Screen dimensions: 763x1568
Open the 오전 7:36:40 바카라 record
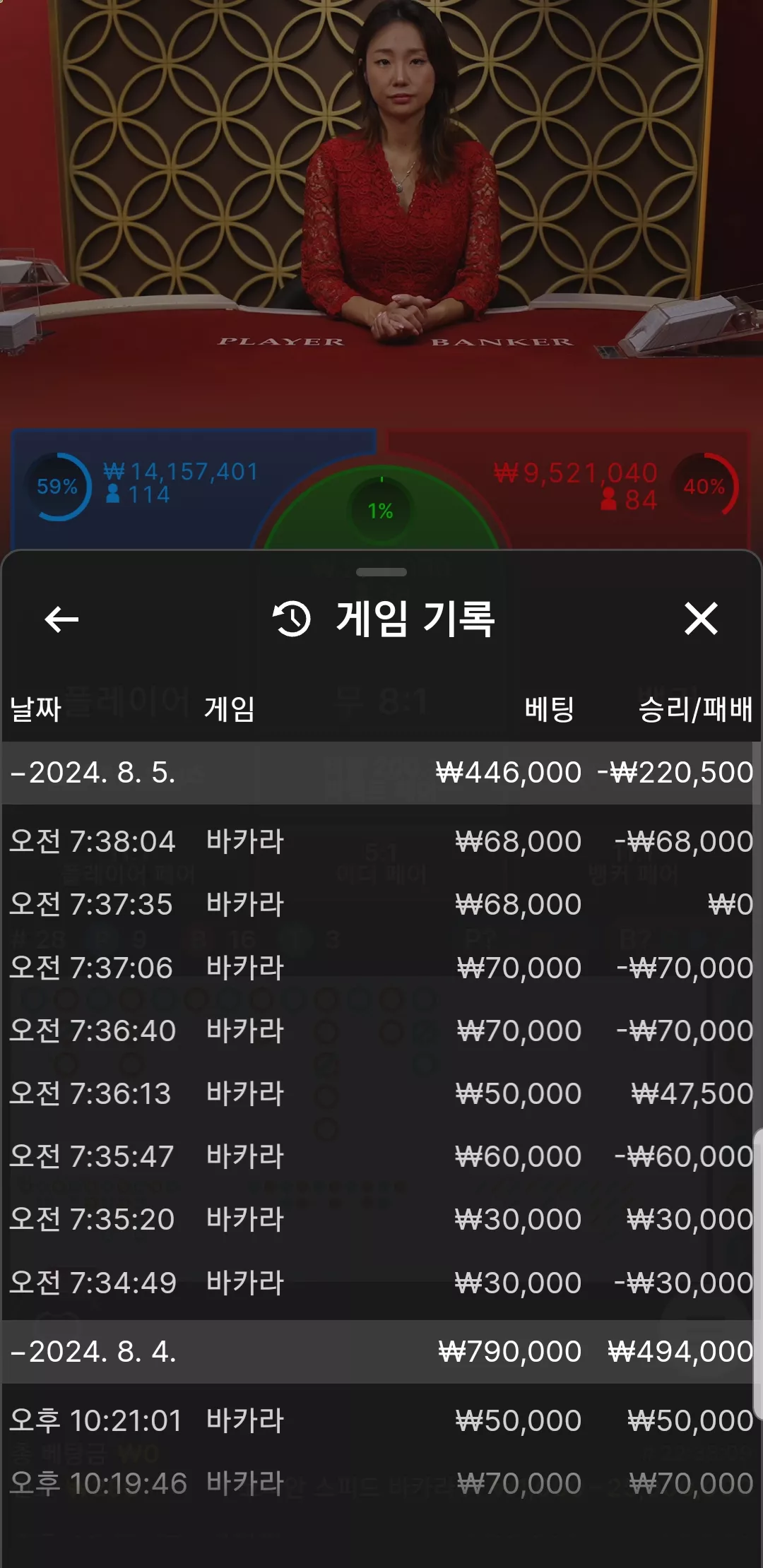point(381,1031)
